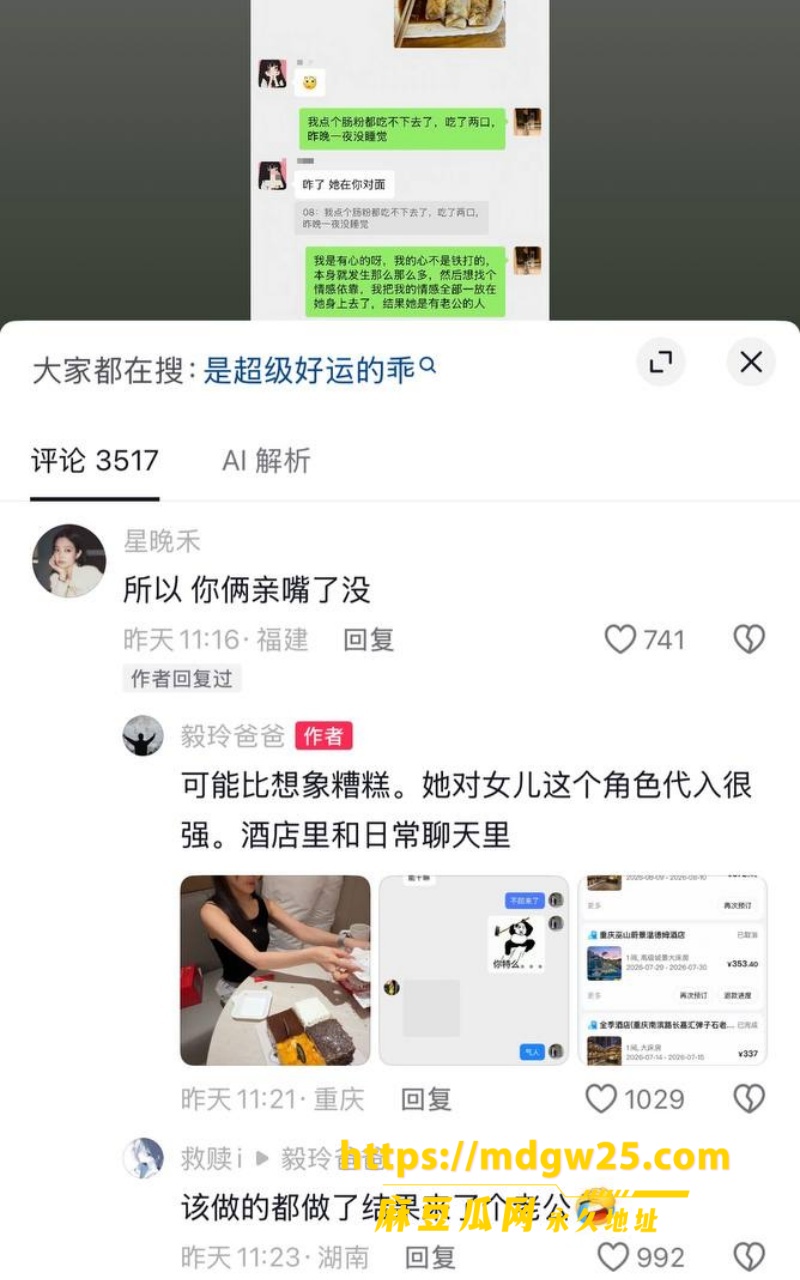Like the author's reply with 1029 likes
800x1280 pixels.
point(635,1099)
